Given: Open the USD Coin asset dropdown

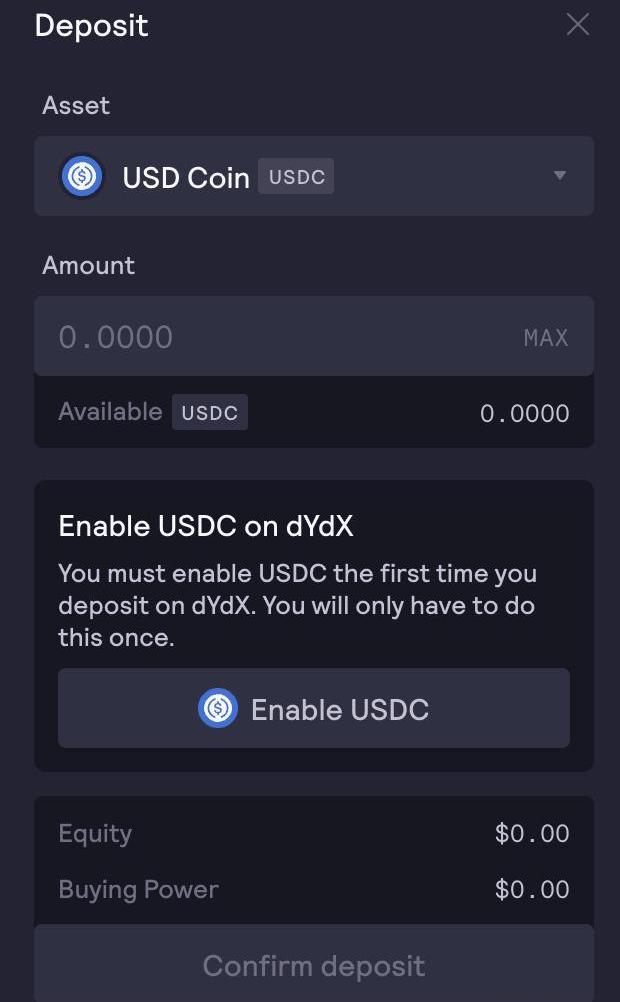Looking at the screenshot, I should [x=314, y=176].
